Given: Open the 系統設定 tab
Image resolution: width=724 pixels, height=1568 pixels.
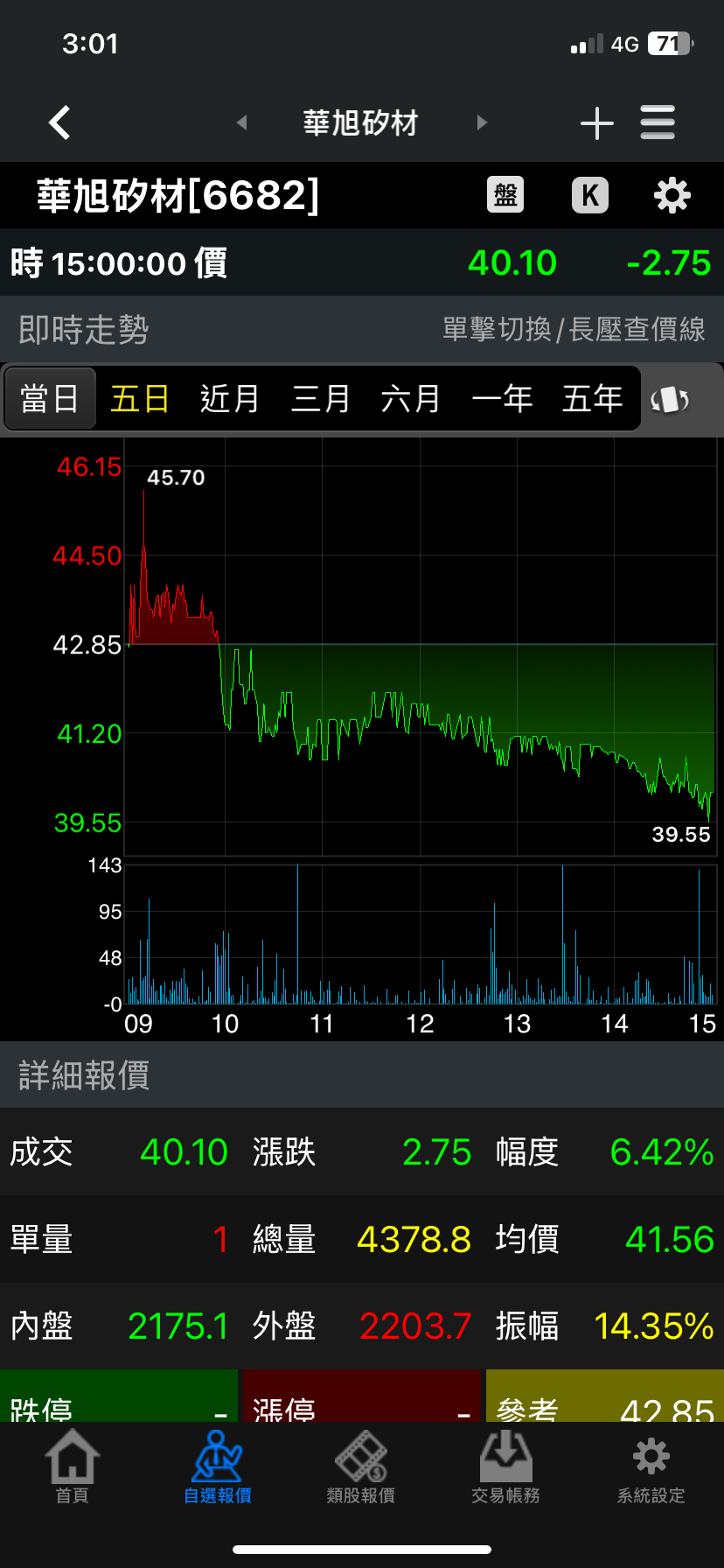Looking at the screenshot, I should click(x=651, y=1464).
